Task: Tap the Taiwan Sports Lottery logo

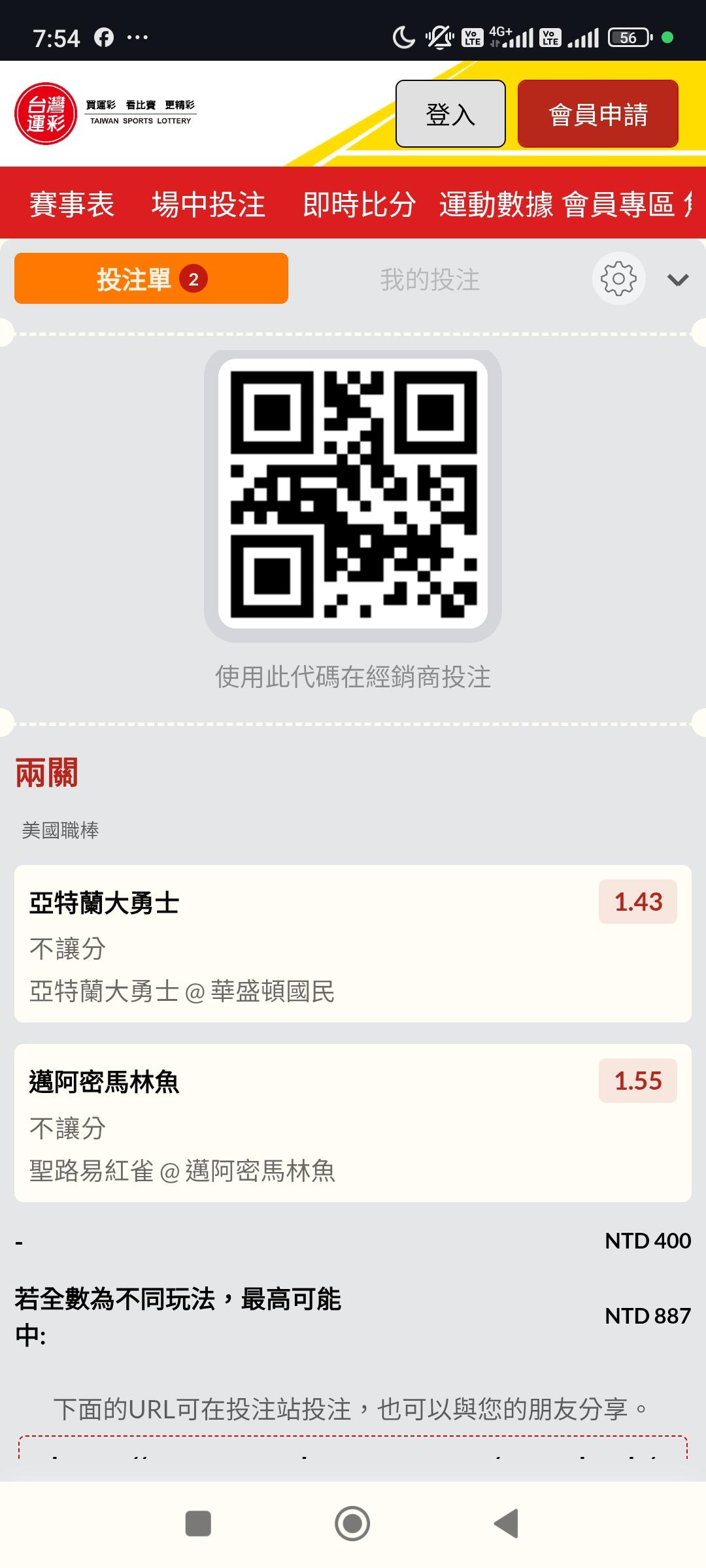Action: [x=106, y=114]
